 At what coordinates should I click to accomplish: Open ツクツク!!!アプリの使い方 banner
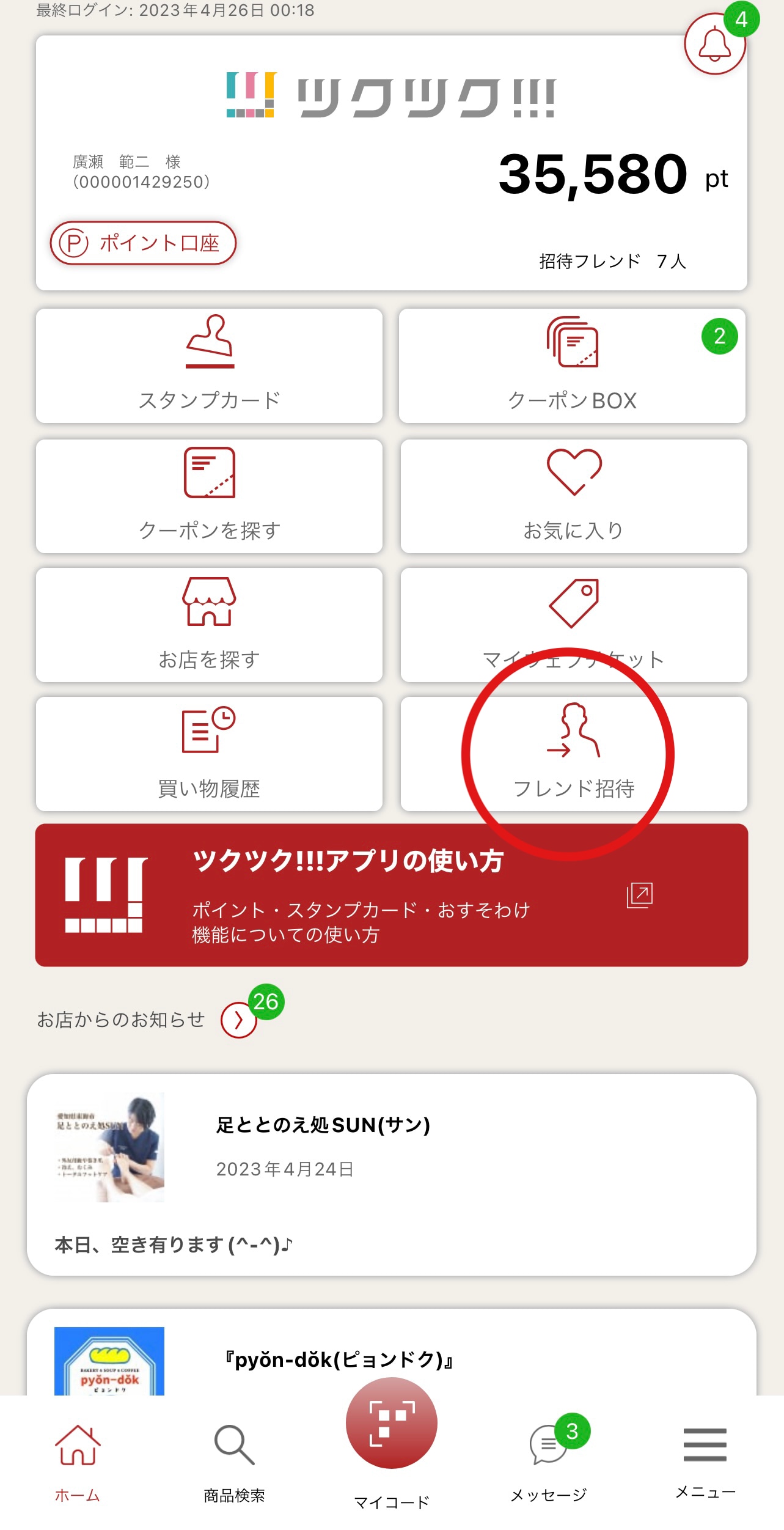pos(391,895)
